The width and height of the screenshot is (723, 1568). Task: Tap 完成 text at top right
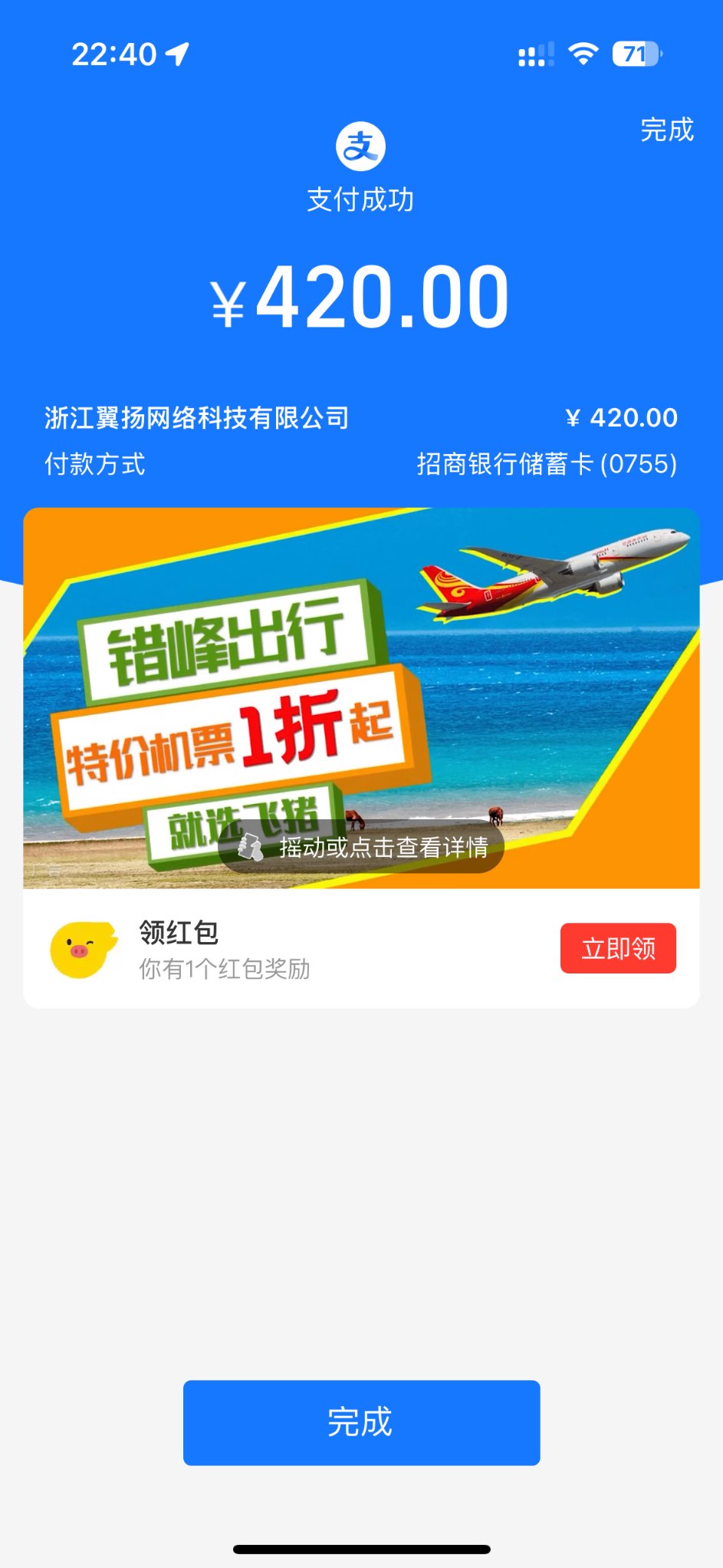[666, 130]
